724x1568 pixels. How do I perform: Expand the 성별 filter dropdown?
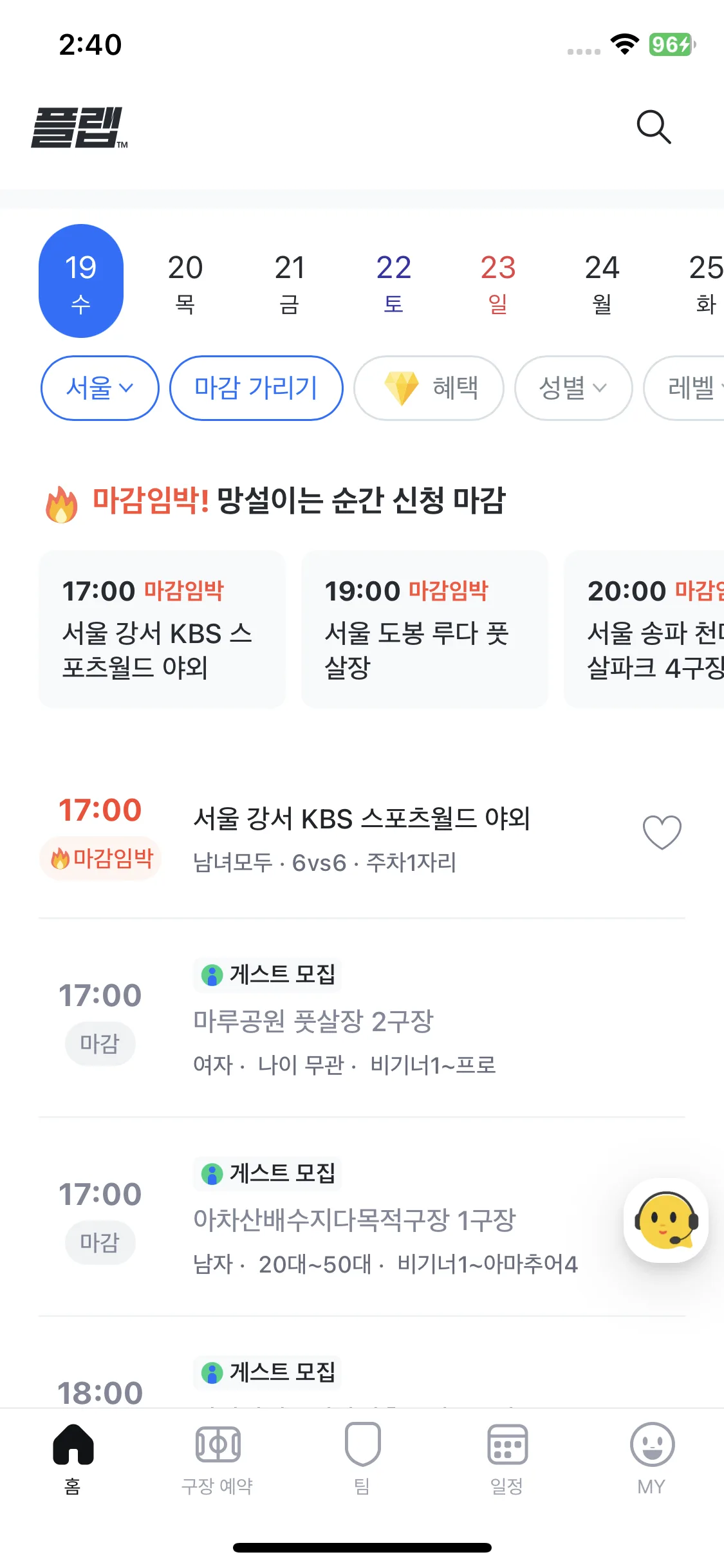(573, 387)
